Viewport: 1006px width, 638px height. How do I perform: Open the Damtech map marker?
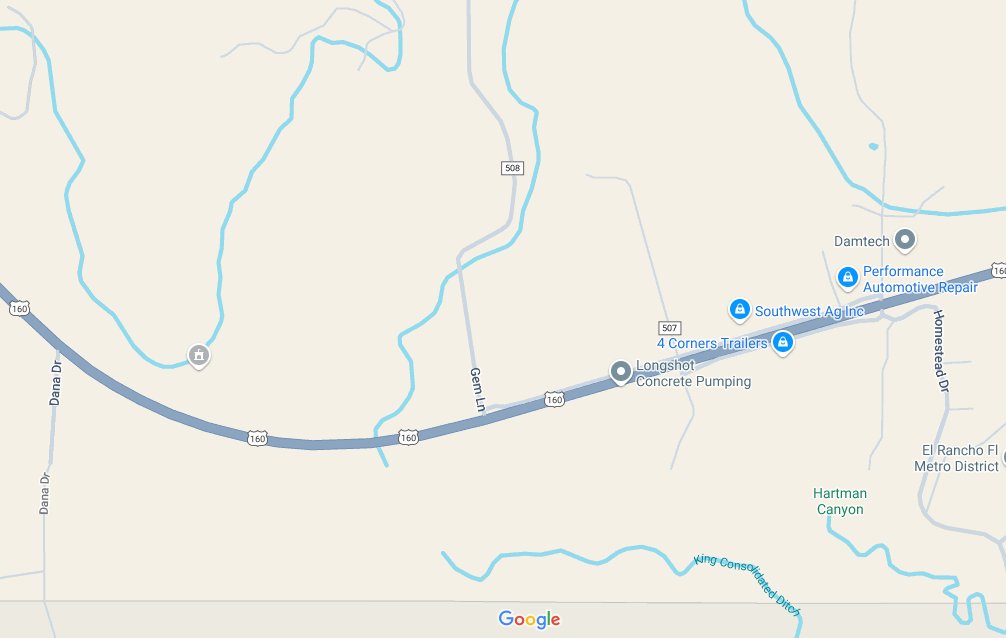coord(905,240)
